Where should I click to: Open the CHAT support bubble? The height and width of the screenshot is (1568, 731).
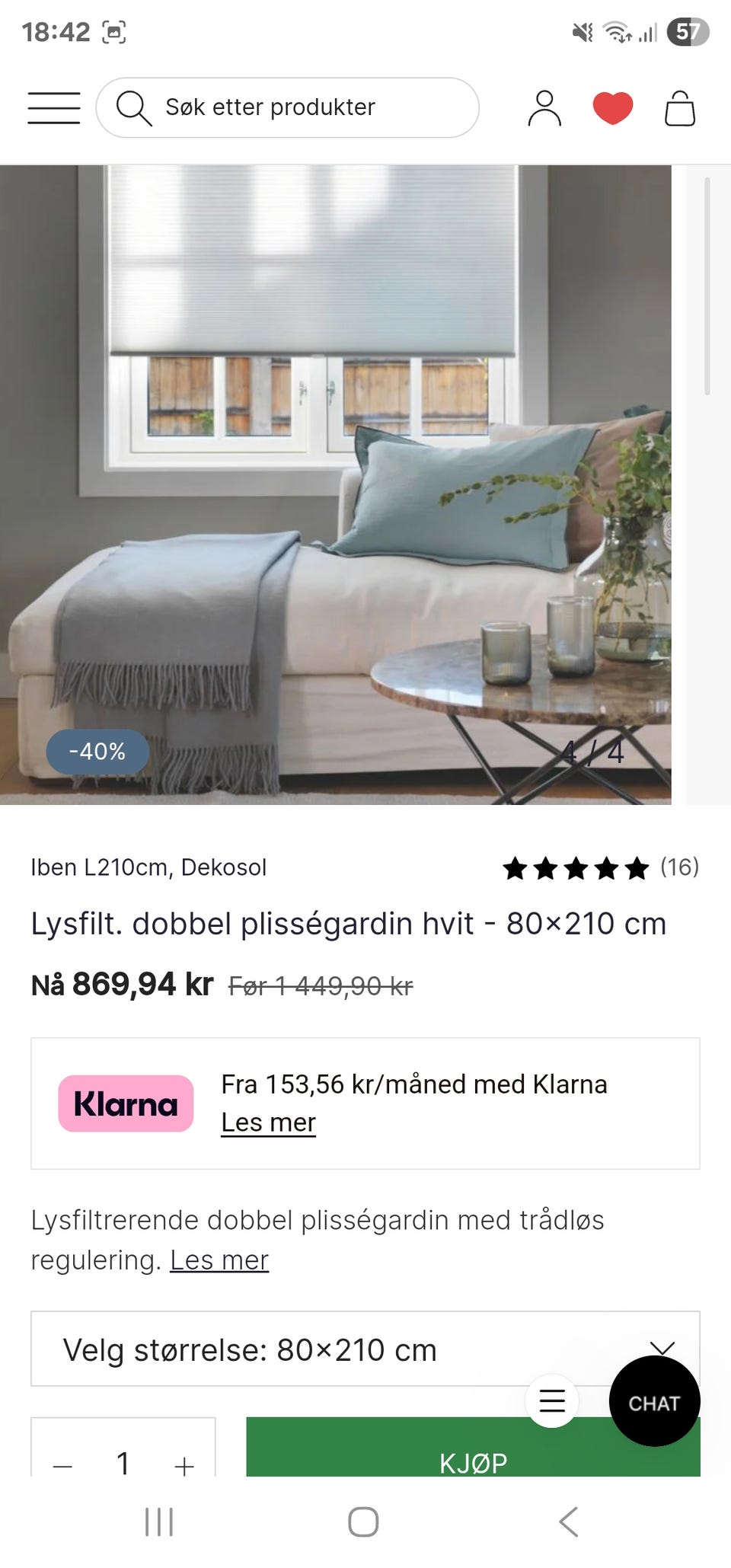coord(653,1401)
